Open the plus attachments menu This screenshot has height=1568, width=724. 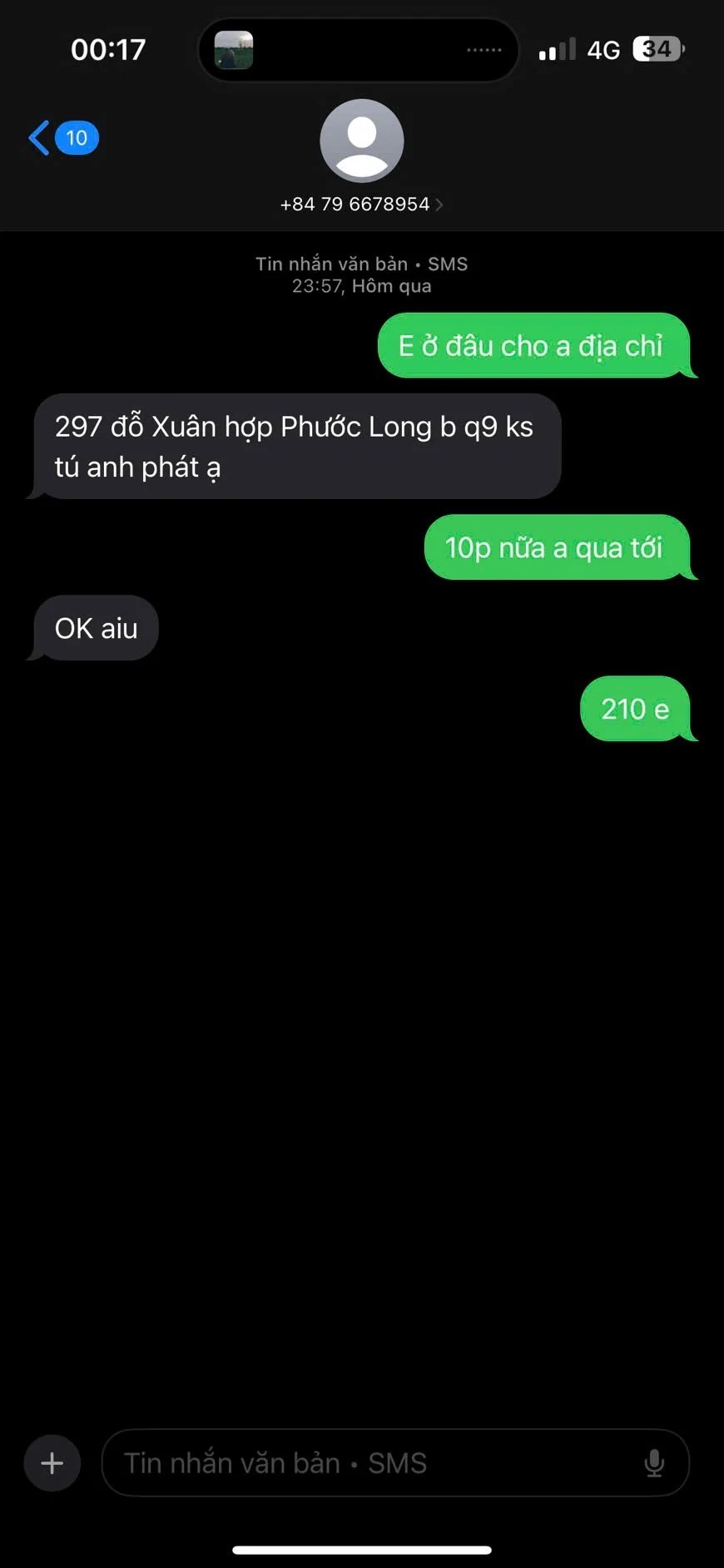52,1463
